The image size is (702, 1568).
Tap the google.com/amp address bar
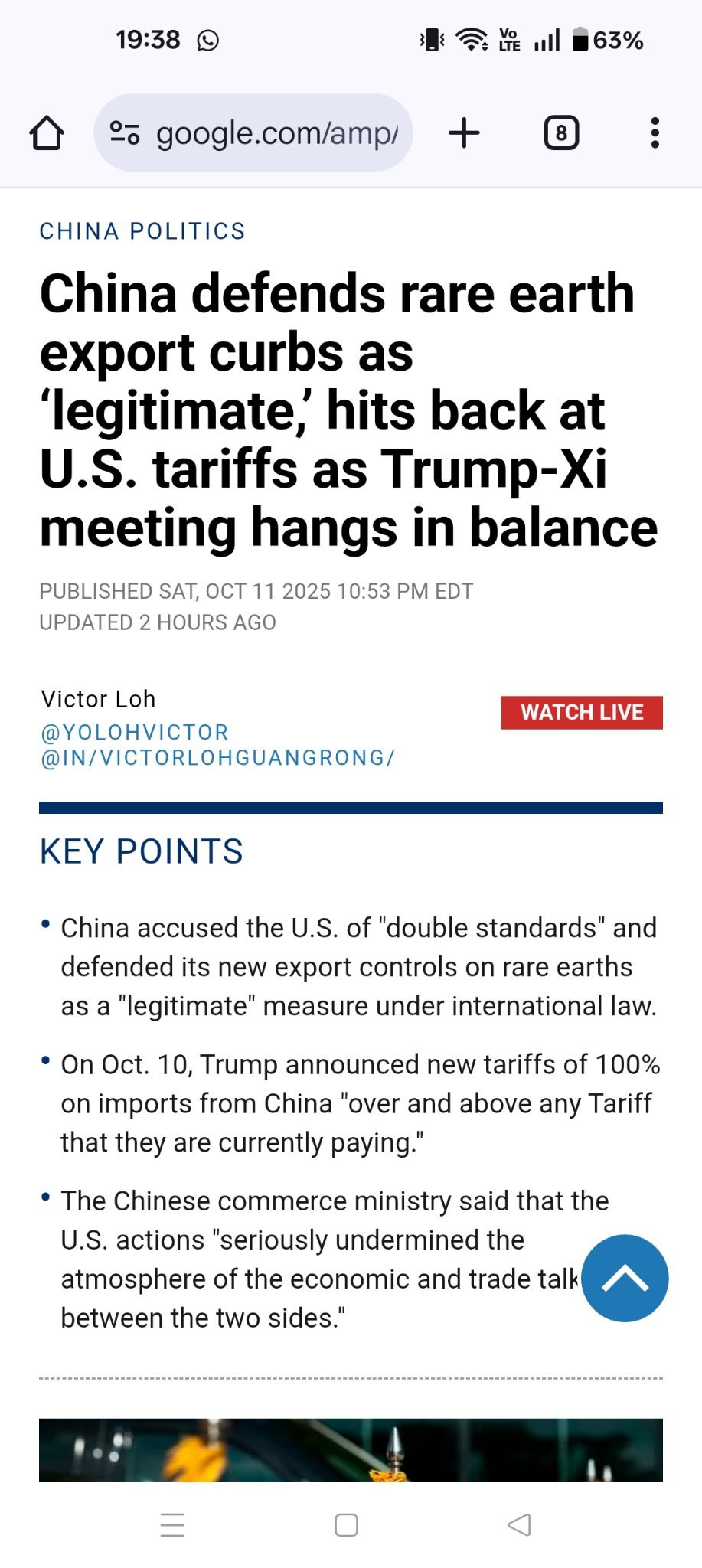(x=276, y=133)
